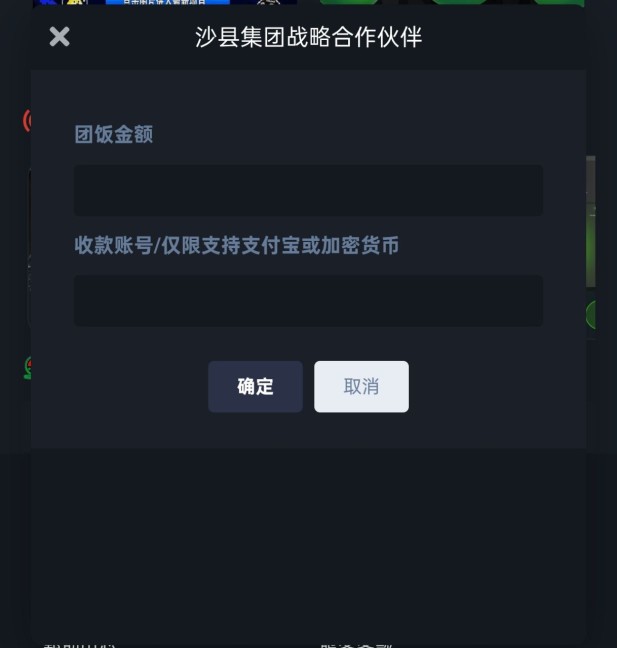
Task: Close the 沙县集团战略合作伙伴 dialog
Action: pos(60,37)
